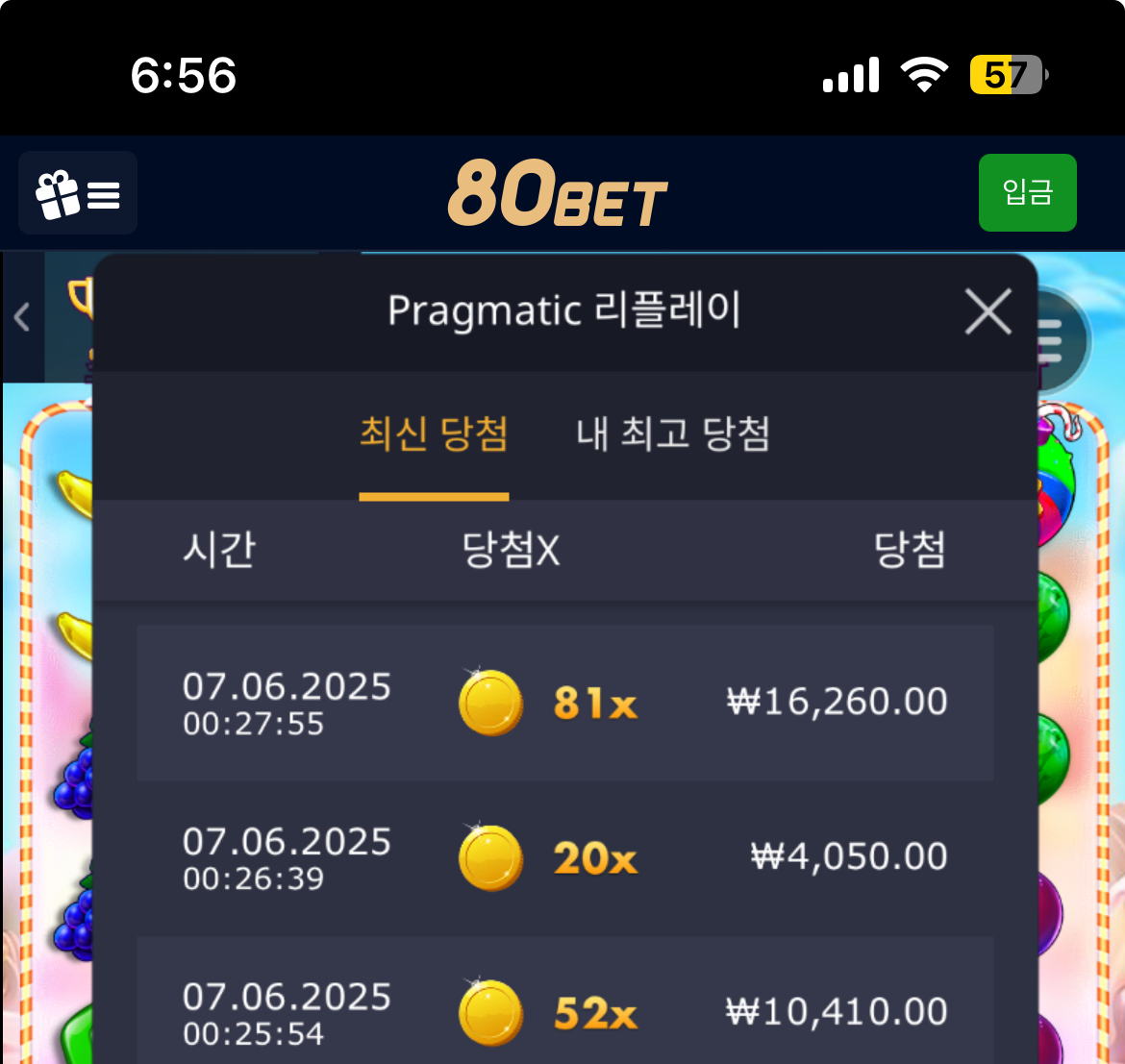Close the Pragmatic replay dialog
Viewport: 1125px width, 1064px height.
987,311
